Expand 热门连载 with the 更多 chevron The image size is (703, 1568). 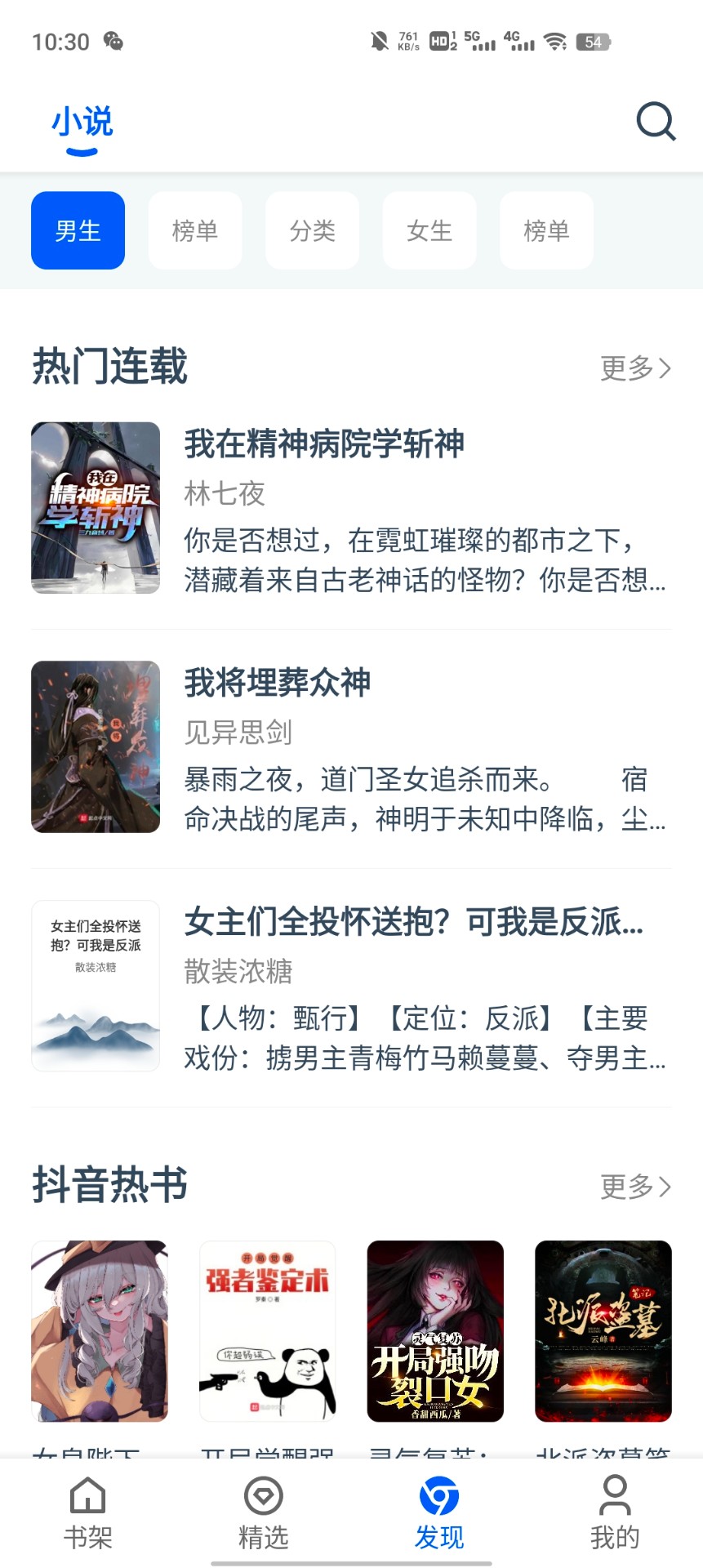[x=637, y=369]
